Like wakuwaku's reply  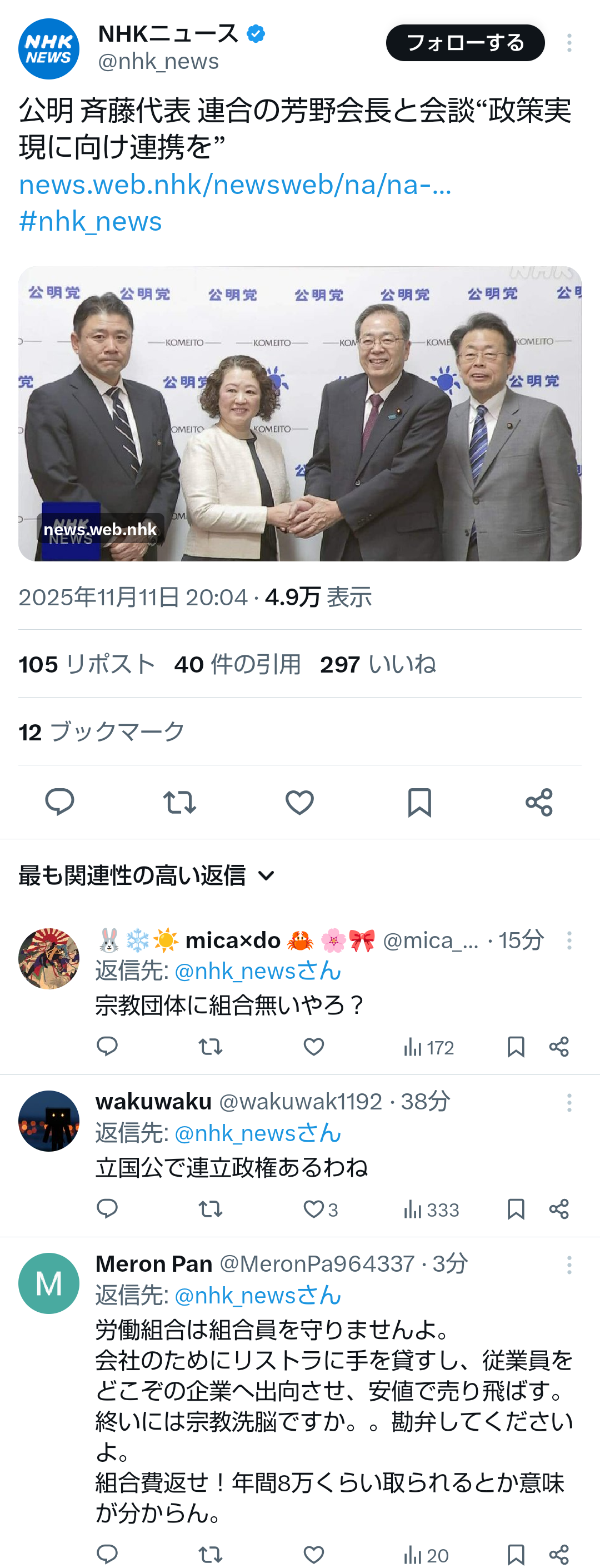tap(313, 1209)
